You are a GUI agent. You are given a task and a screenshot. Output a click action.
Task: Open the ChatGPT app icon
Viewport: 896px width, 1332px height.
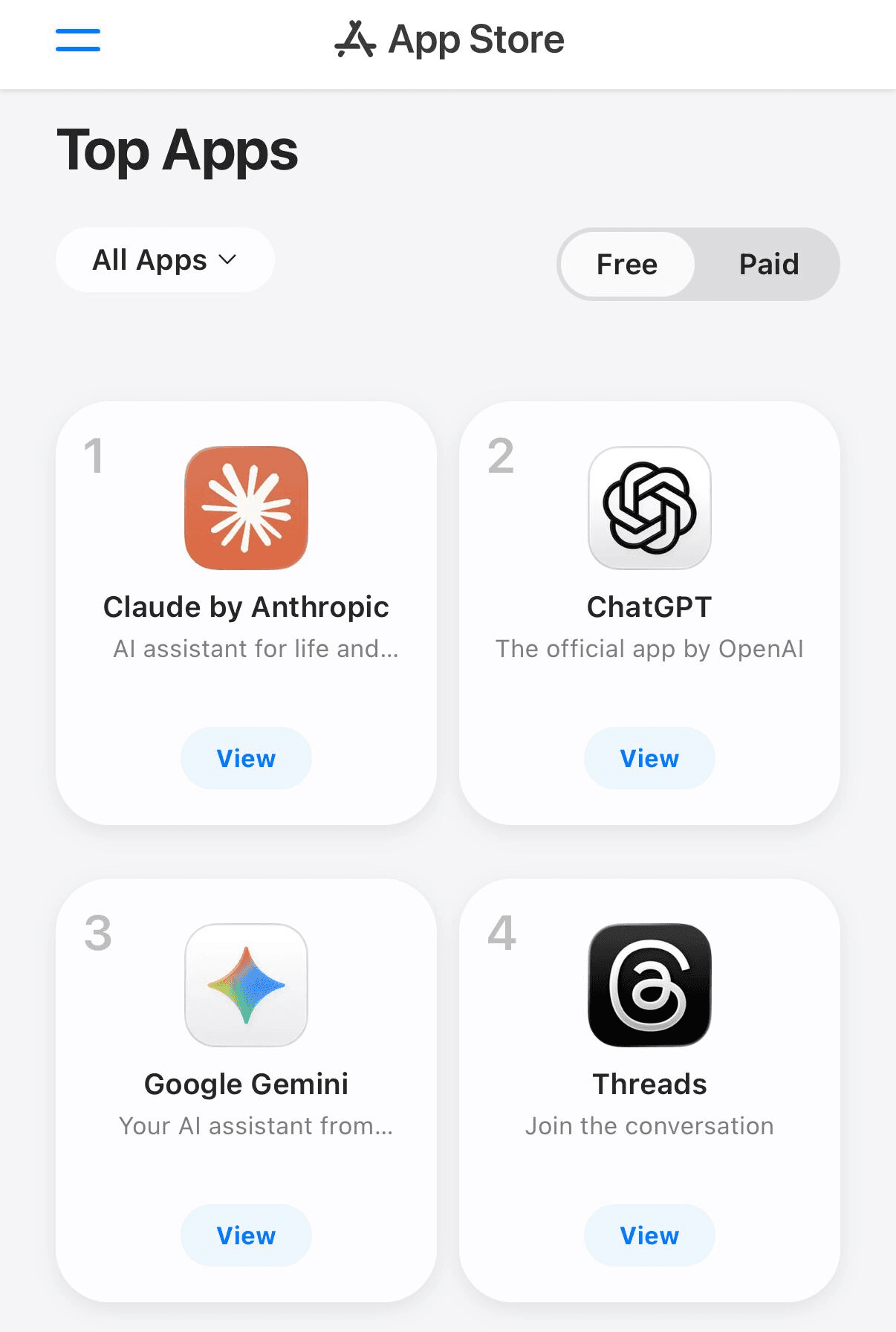click(x=649, y=508)
